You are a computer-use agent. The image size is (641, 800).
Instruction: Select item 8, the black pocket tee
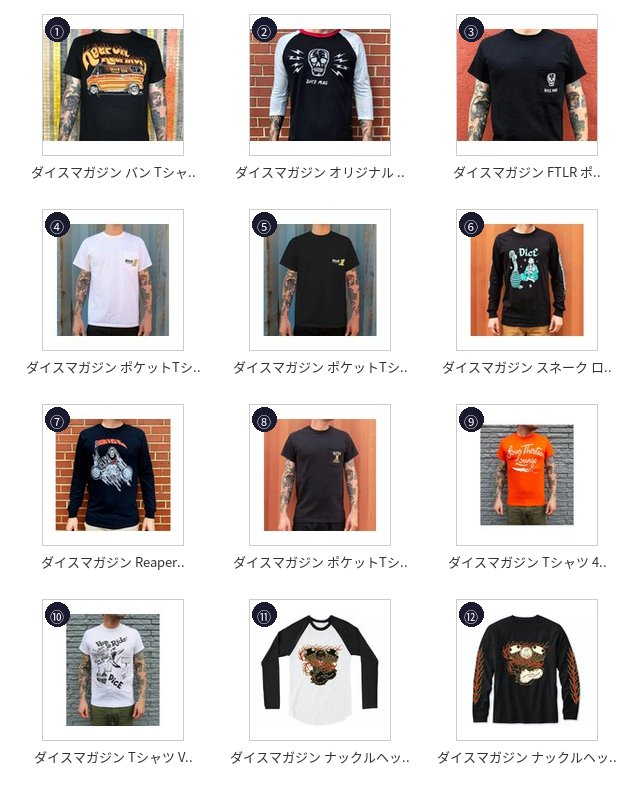(320, 475)
